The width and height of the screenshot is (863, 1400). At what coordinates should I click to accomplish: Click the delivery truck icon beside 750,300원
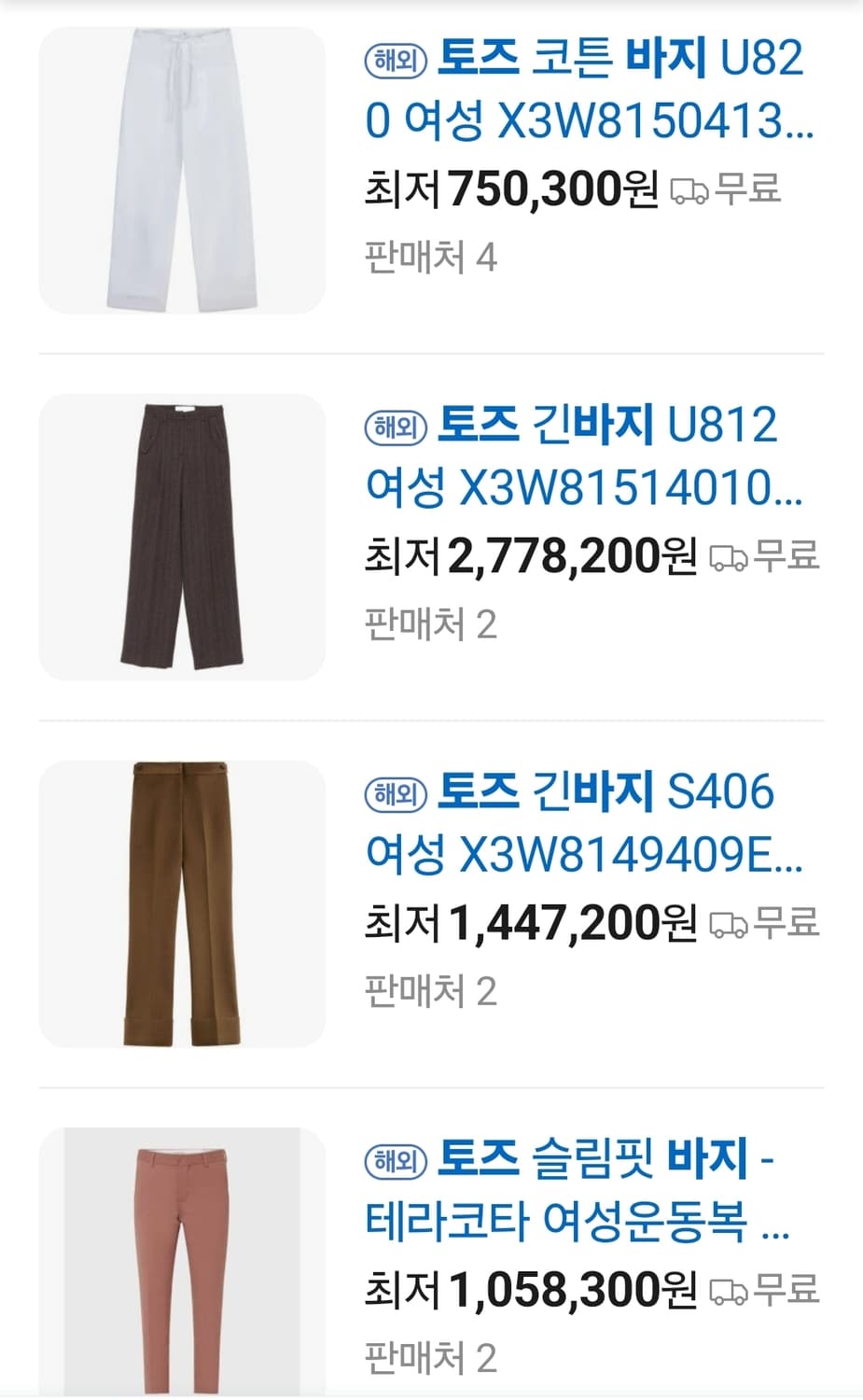coord(690,190)
